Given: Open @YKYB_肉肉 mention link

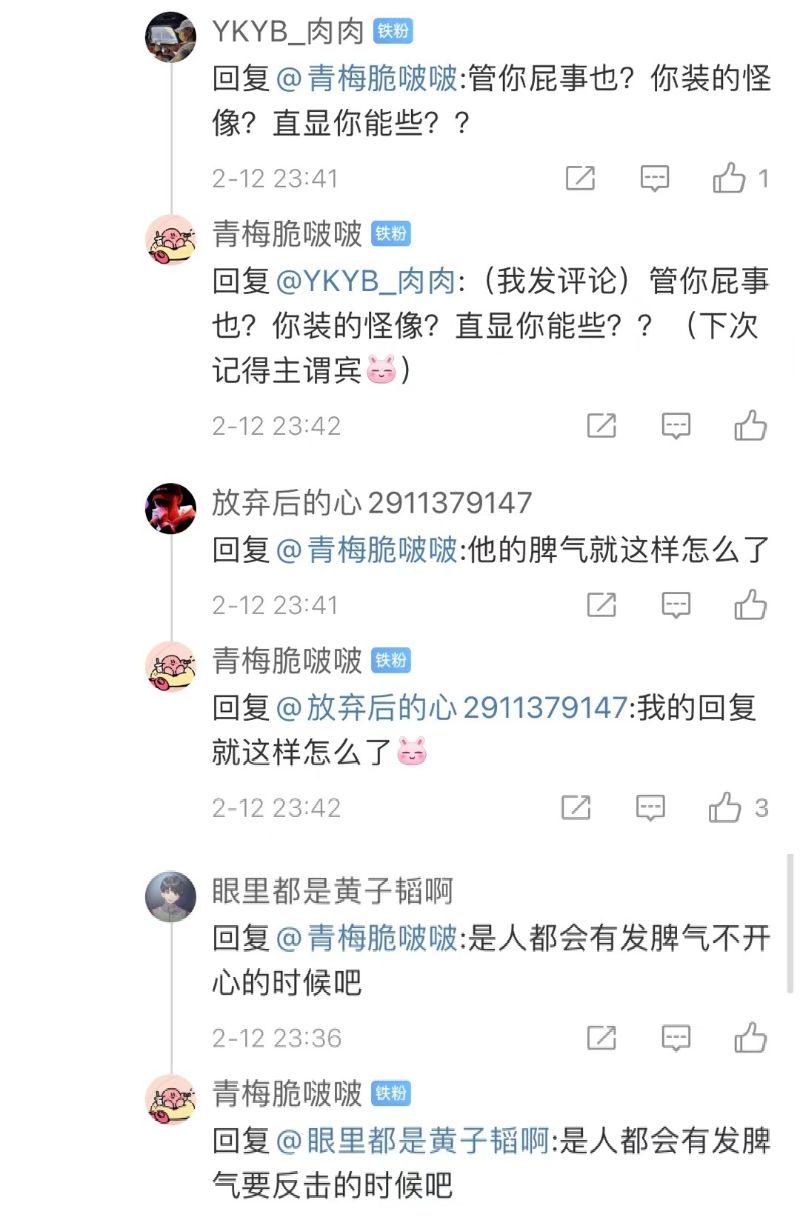Looking at the screenshot, I should [366, 282].
